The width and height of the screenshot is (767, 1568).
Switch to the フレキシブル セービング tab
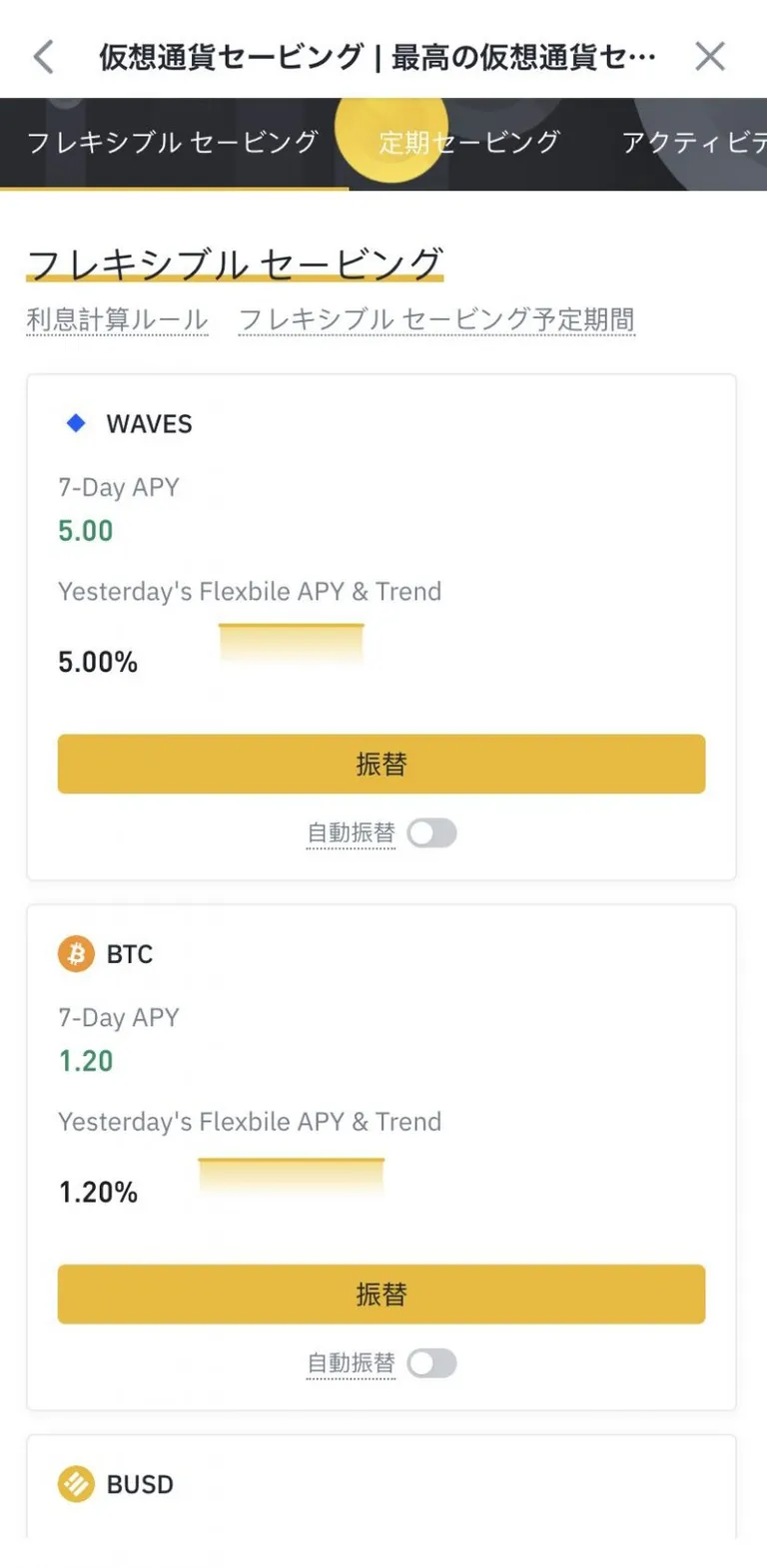click(173, 143)
